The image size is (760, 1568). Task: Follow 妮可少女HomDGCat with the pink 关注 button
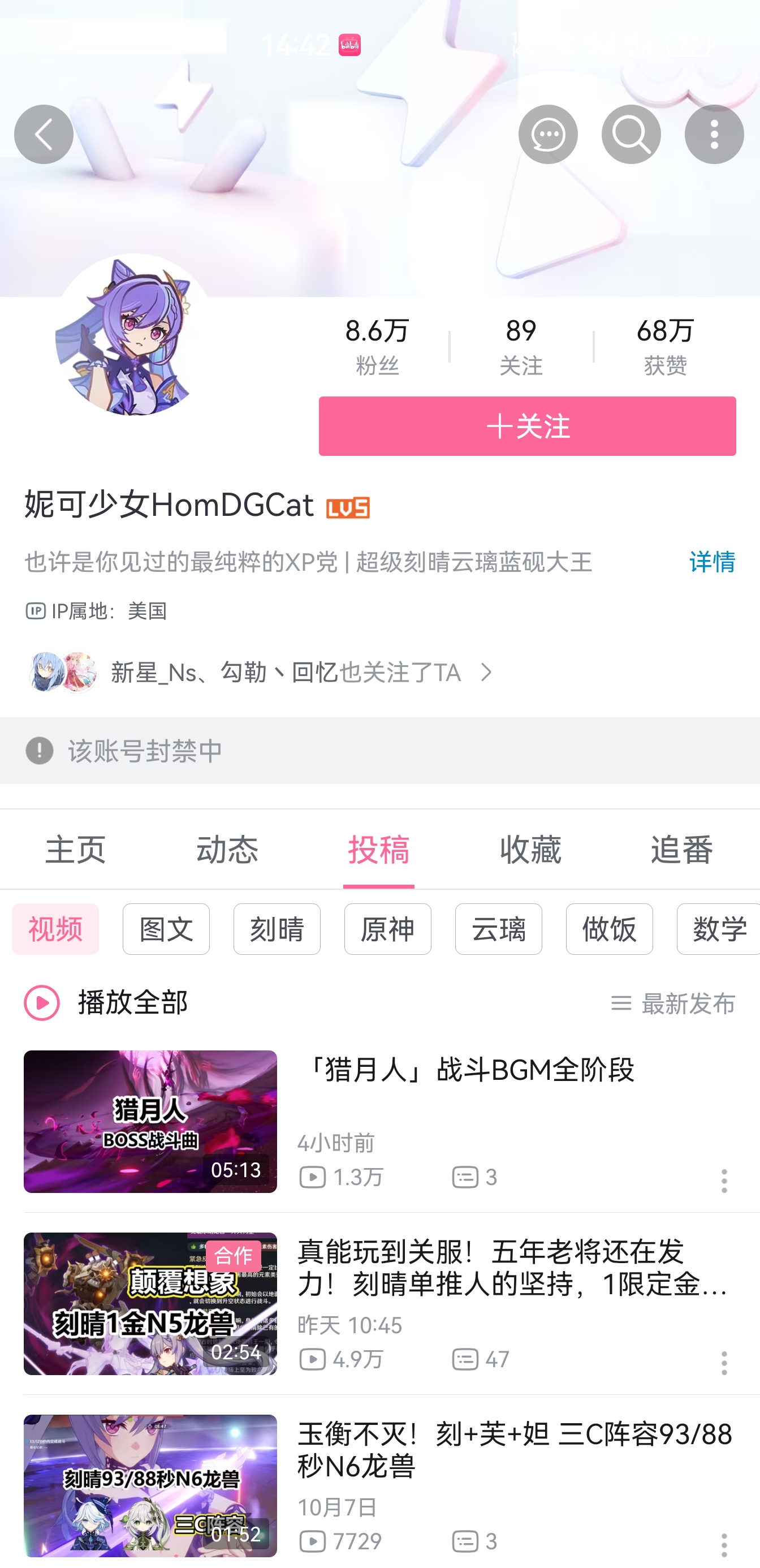tap(527, 426)
